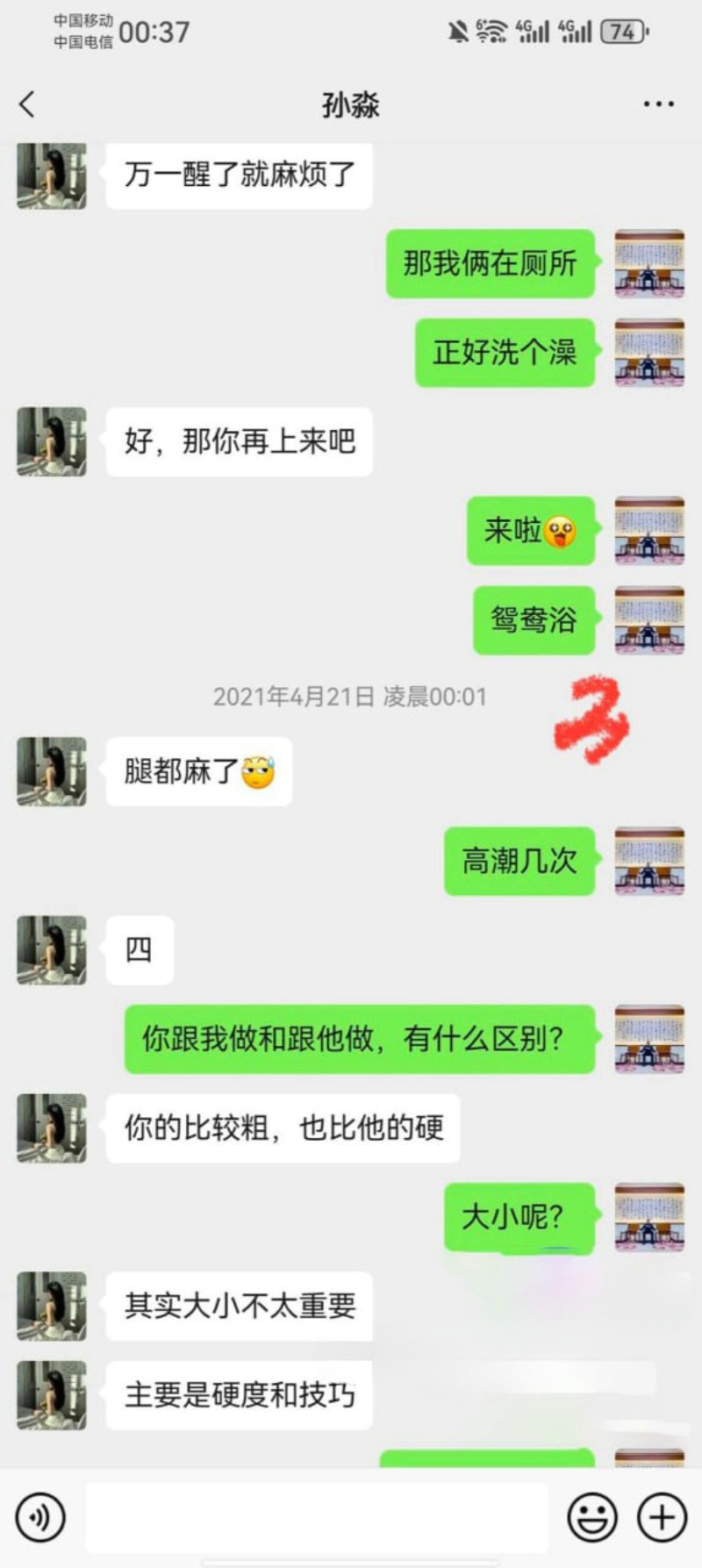This screenshot has width=702, height=1568.
Task: Open the chat info overflow menu
Action: (x=658, y=104)
